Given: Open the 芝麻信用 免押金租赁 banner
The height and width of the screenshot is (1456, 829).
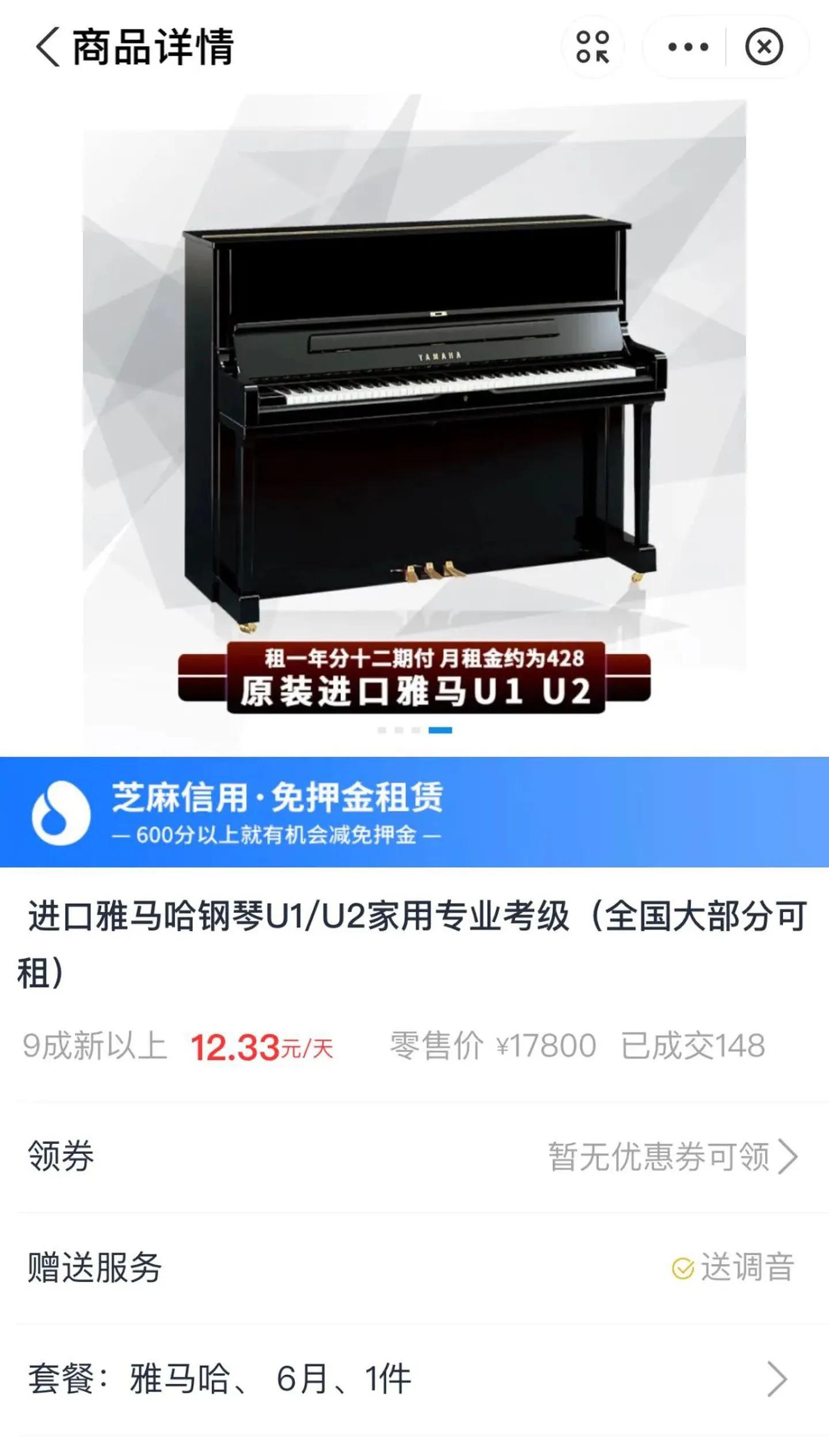Looking at the screenshot, I should click(414, 812).
